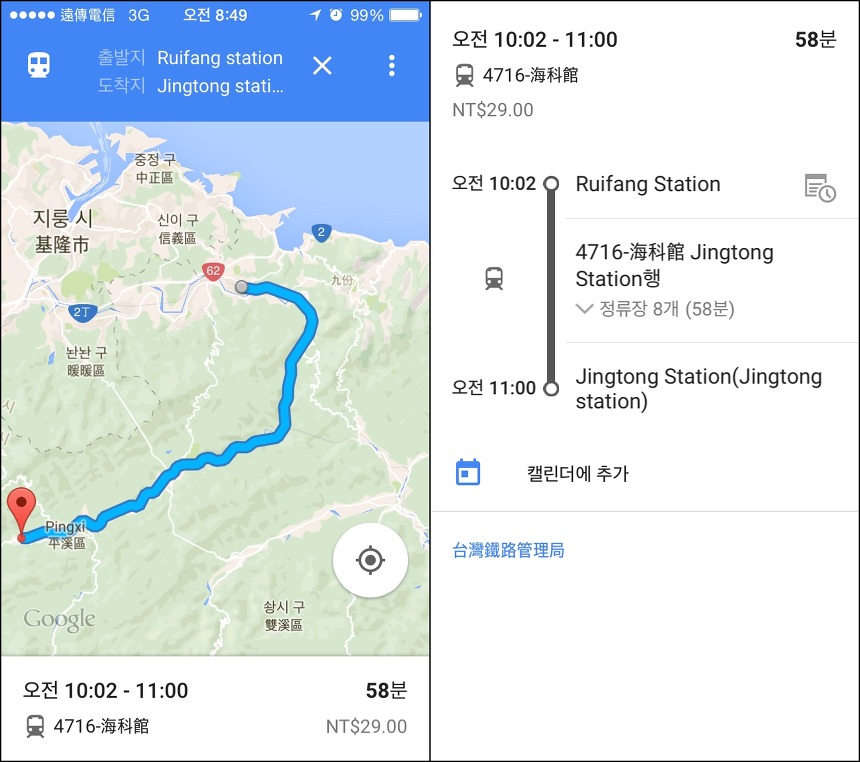
Task: Tap the red destination pin on the map
Action: tap(21, 509)
